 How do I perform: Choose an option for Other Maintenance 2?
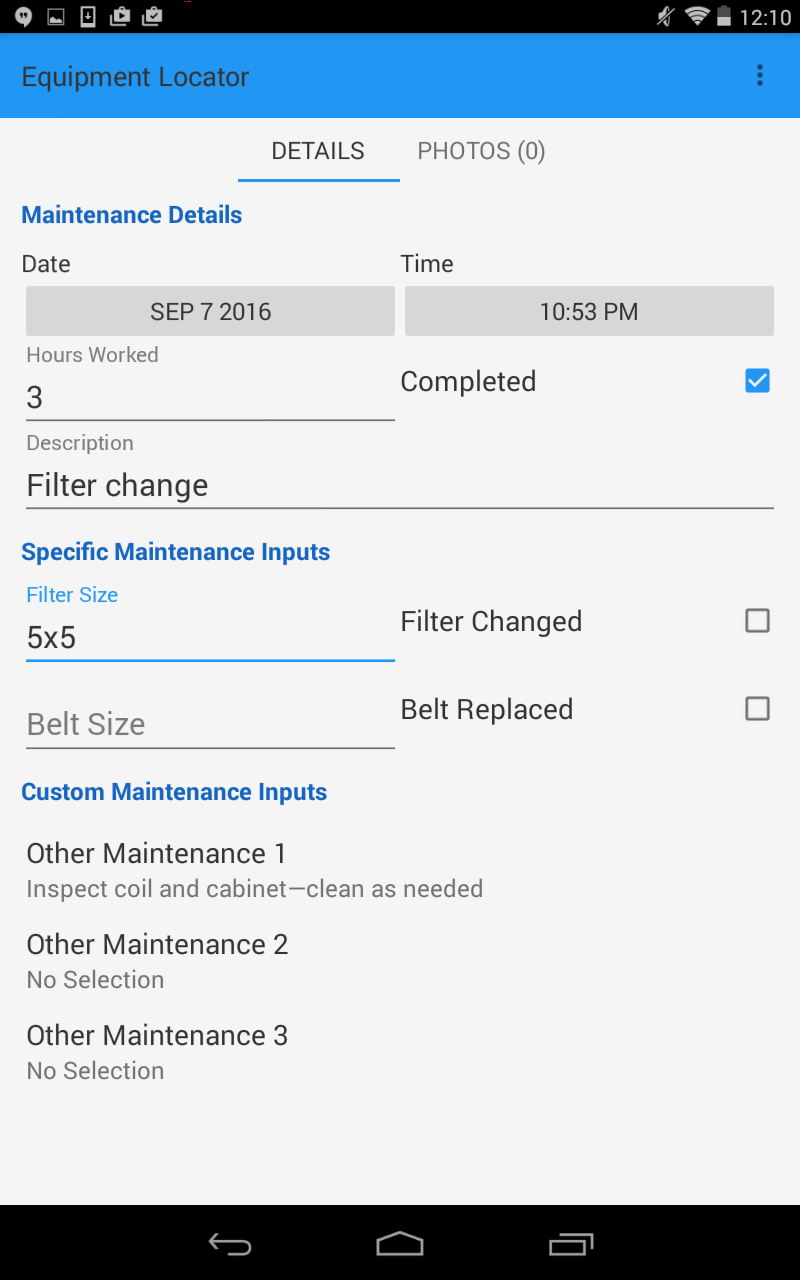(x=400, y=961)
